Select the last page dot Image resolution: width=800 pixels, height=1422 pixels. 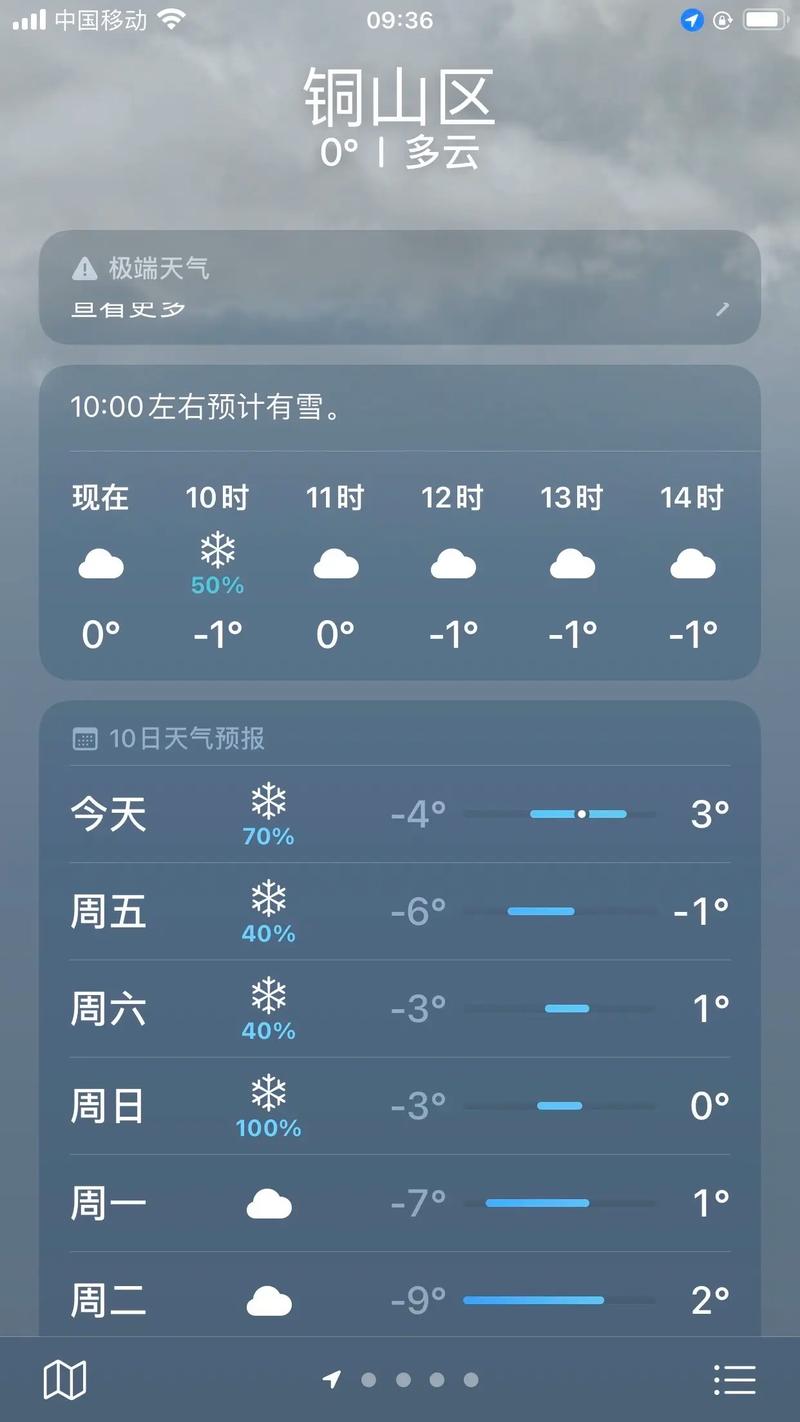[x=471, y=1379]
